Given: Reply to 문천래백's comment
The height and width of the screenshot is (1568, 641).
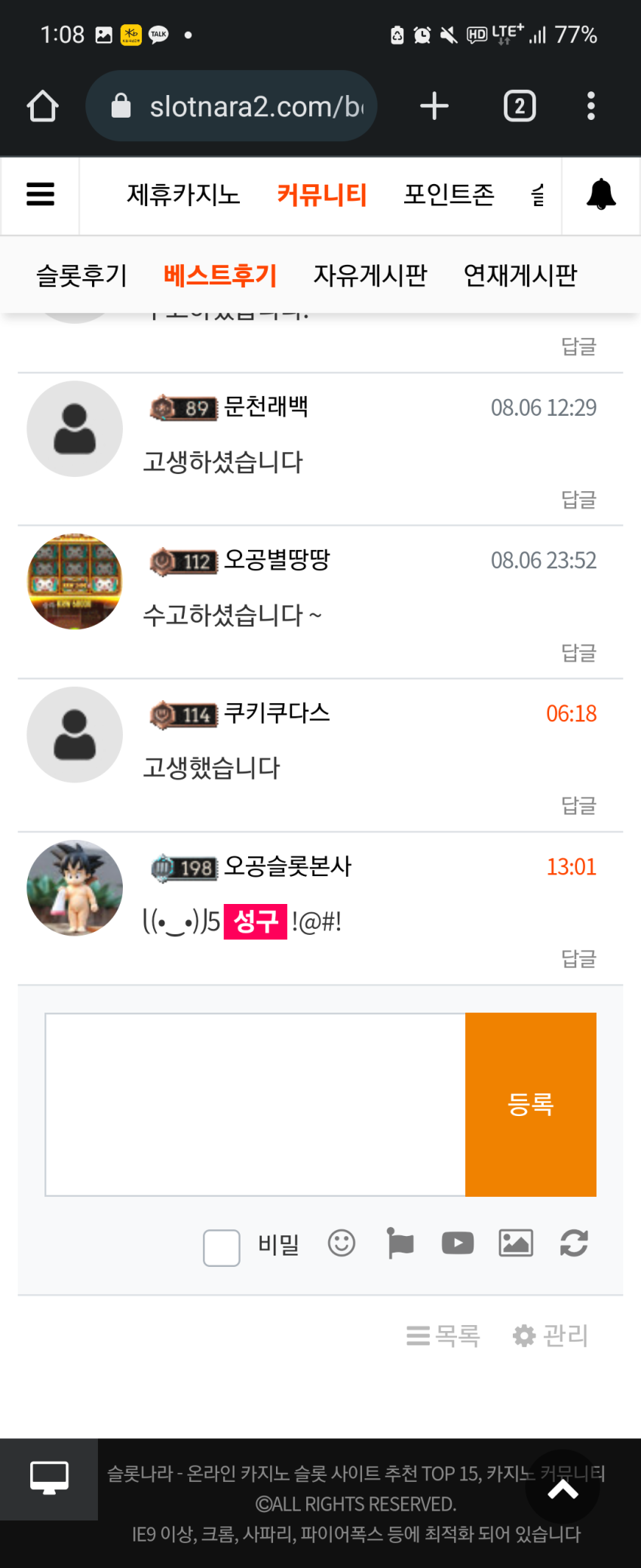Looking at the screenshot, I should (578, 500).
